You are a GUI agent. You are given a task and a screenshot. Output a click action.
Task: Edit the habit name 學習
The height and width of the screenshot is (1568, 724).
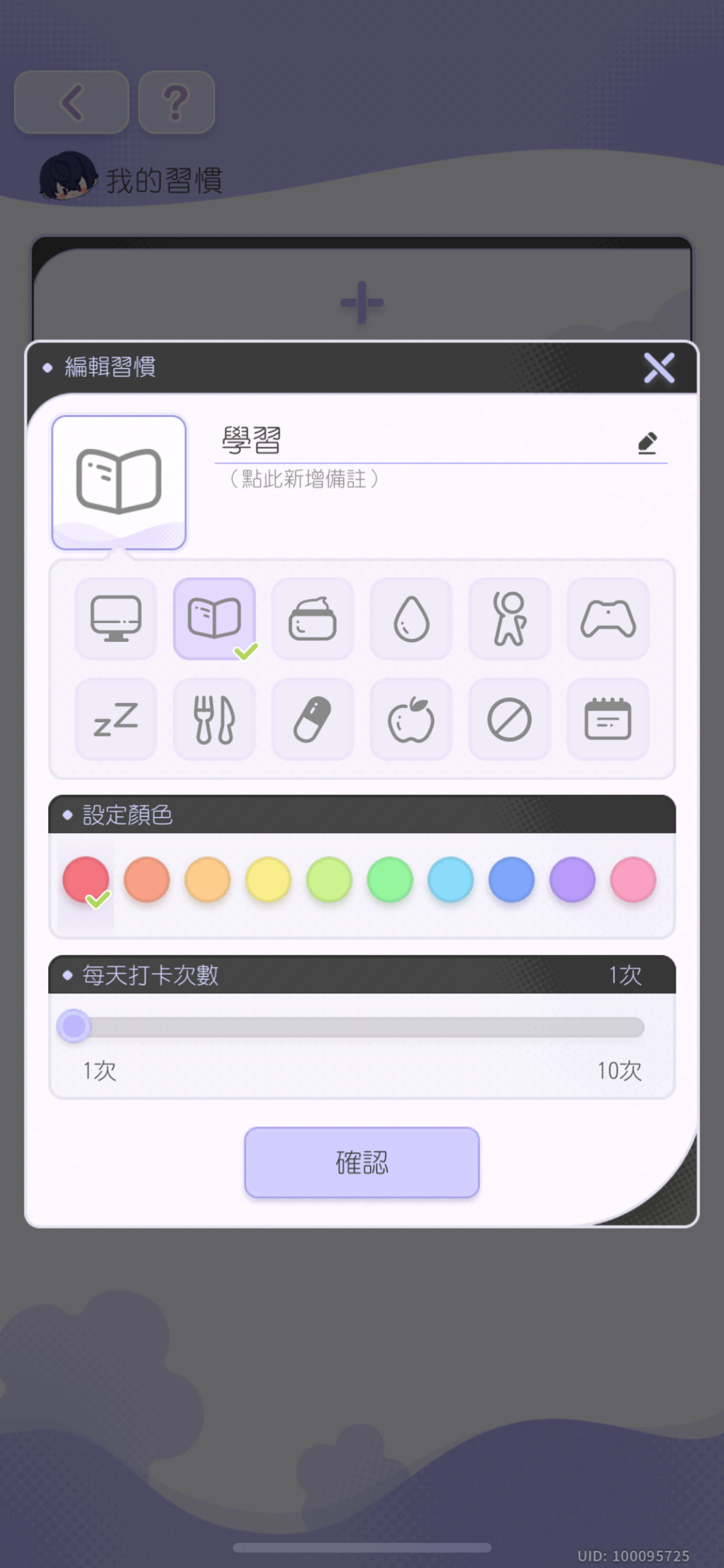click(x=647, y=443)
